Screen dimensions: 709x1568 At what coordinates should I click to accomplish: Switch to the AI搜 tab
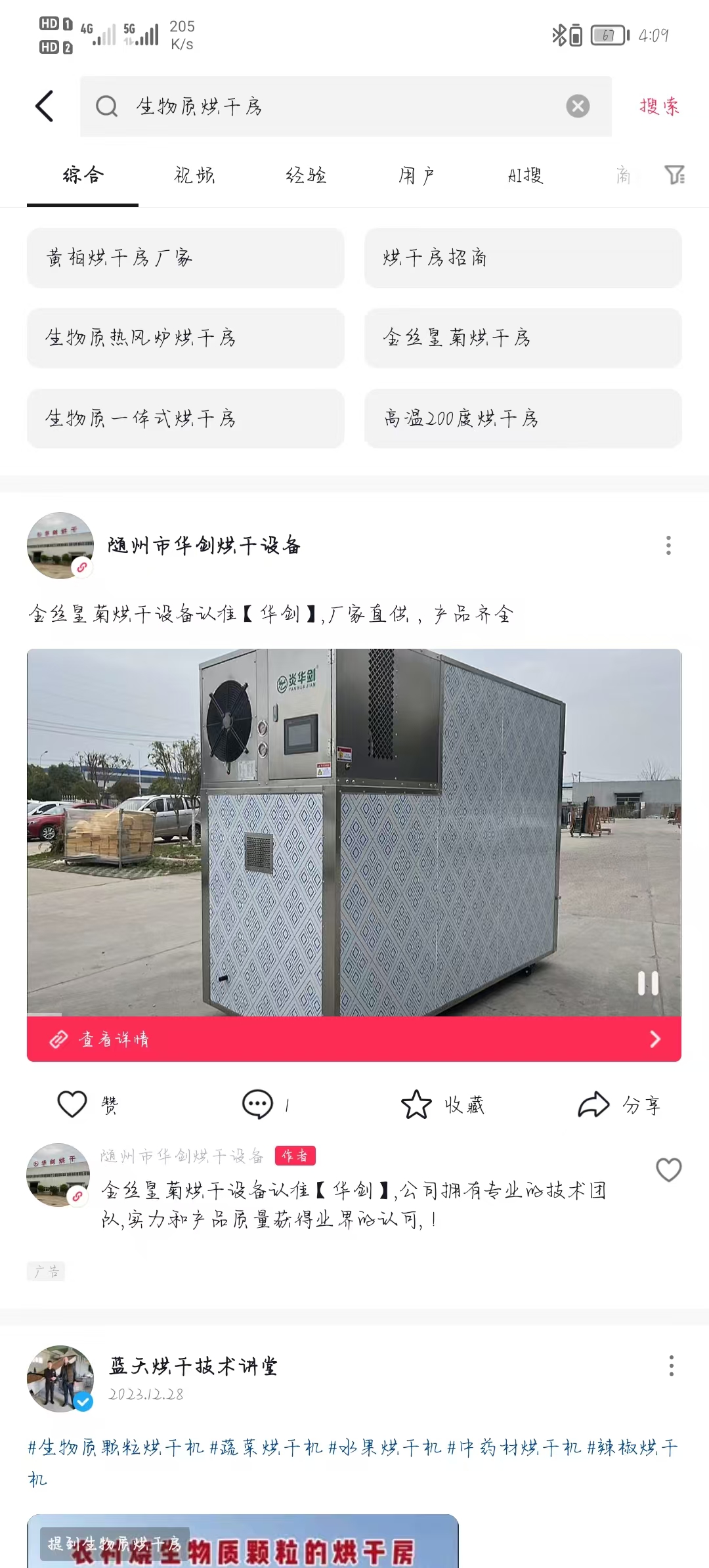coord(525,175)
